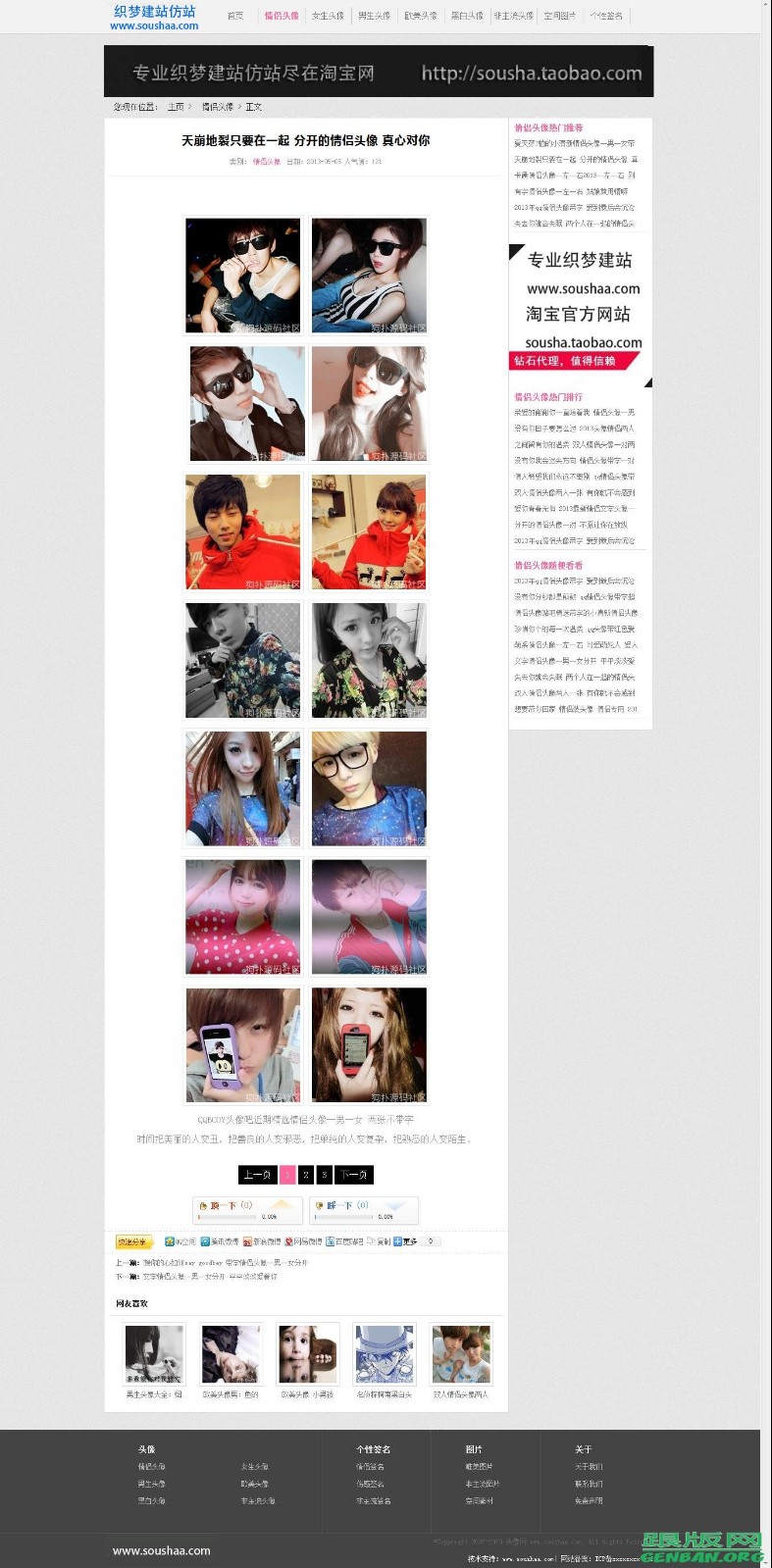Go to 主页 in the breadcrumb
The height and width of the screenshot is (1568, 772).
[177, 107]
